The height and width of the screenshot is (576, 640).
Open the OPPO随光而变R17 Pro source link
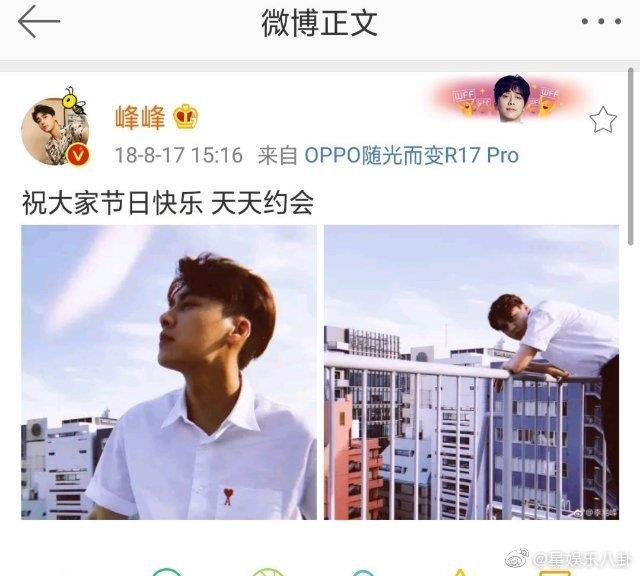coord(411,155)
